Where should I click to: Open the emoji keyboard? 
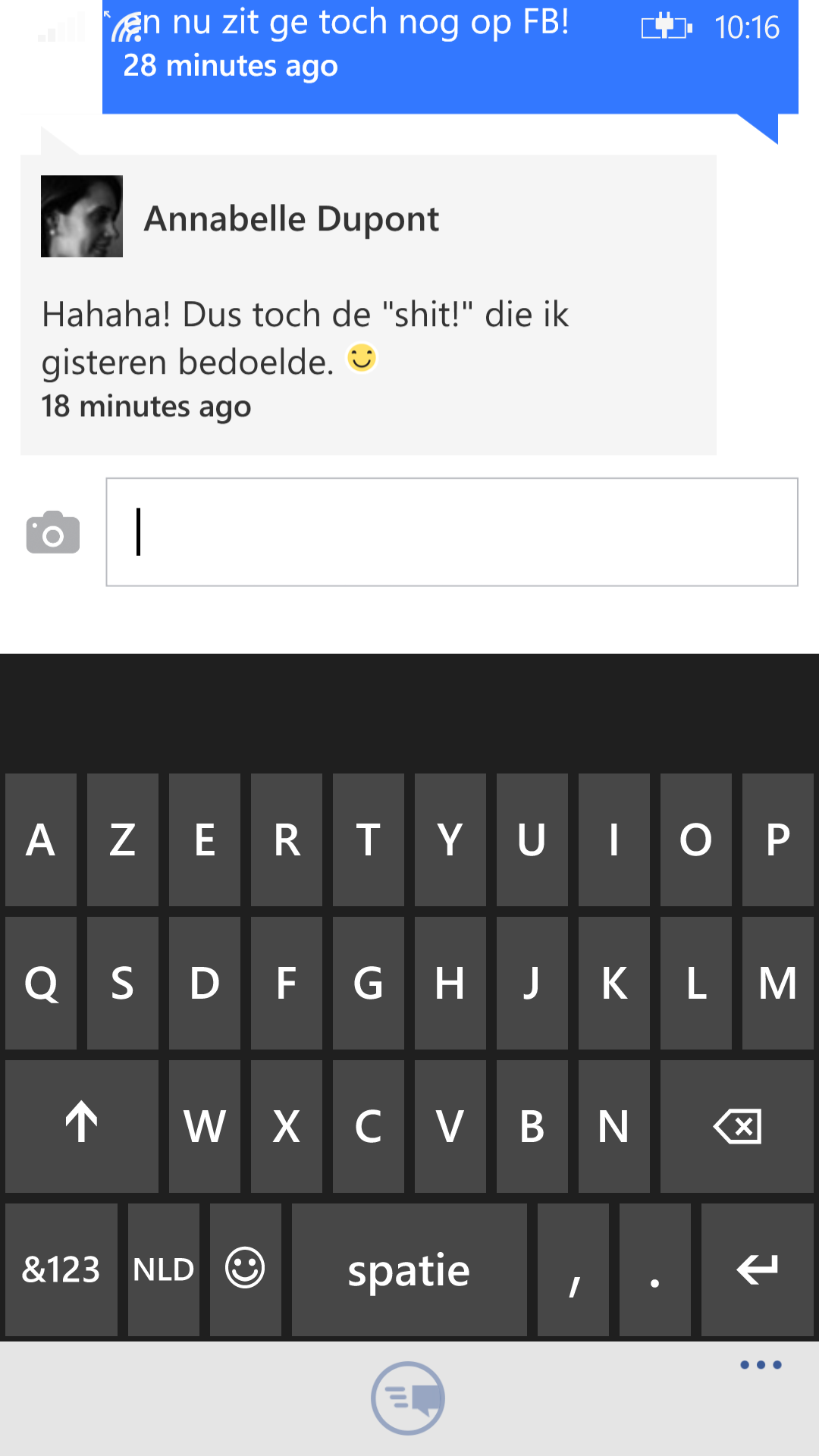click(245, 1269)
